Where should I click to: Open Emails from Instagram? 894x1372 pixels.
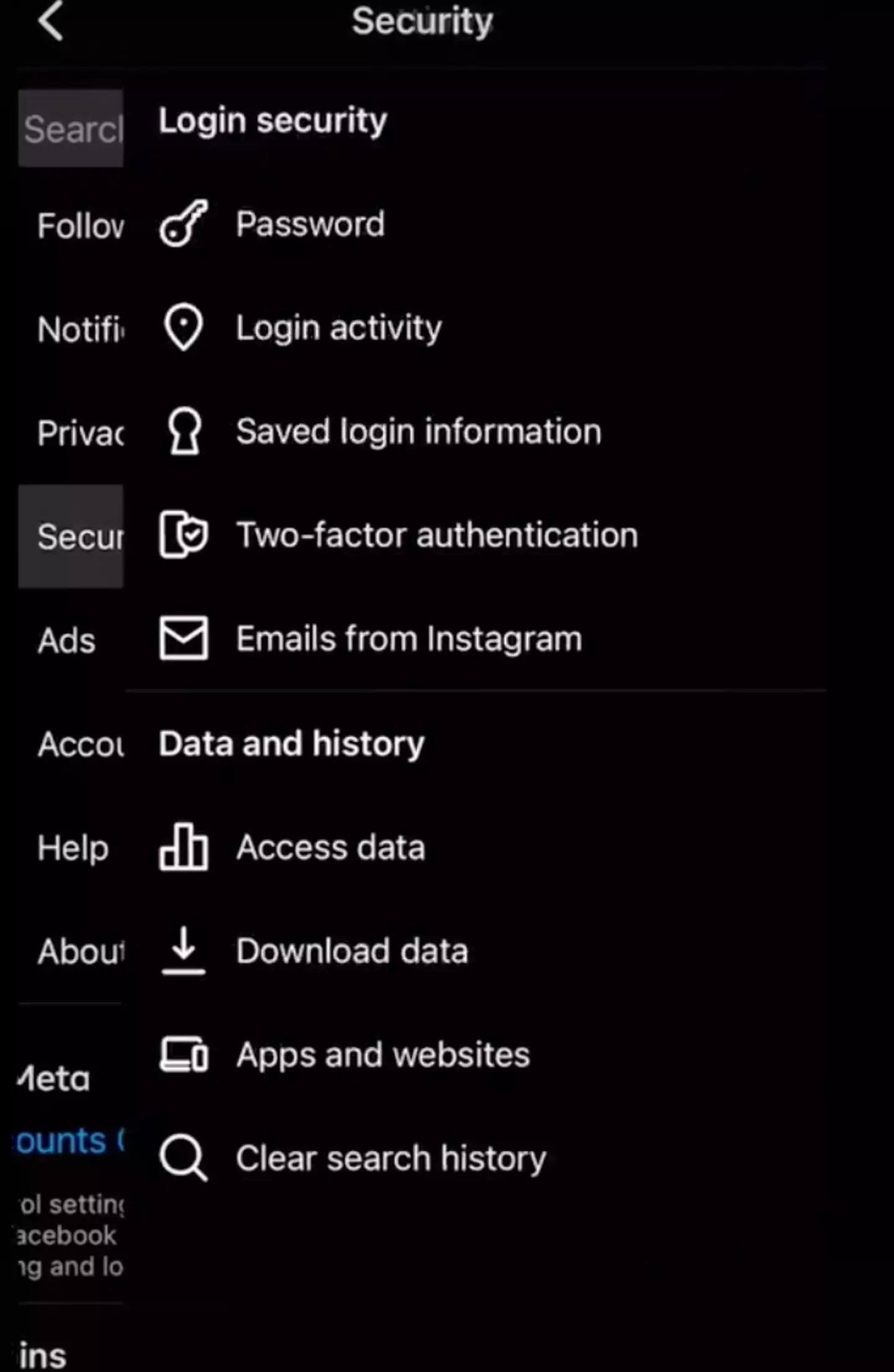[409, 639]
